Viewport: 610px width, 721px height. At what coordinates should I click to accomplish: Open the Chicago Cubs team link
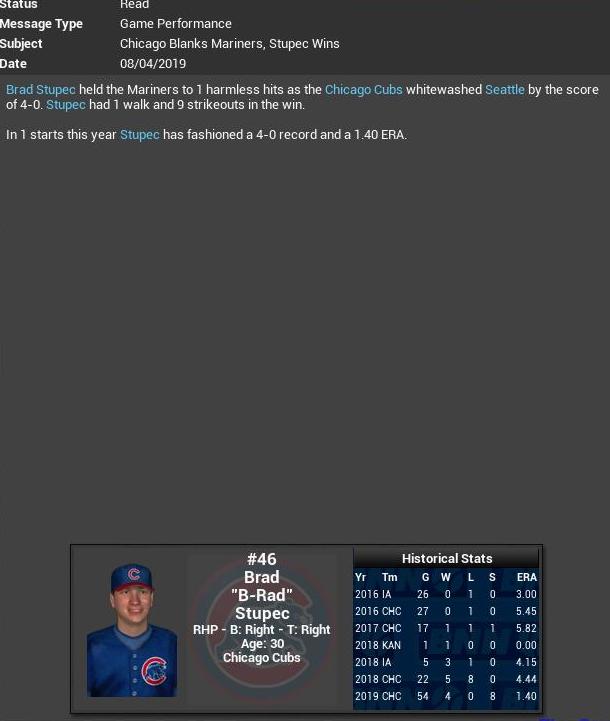pyautogui.click(x=363, y=90)
